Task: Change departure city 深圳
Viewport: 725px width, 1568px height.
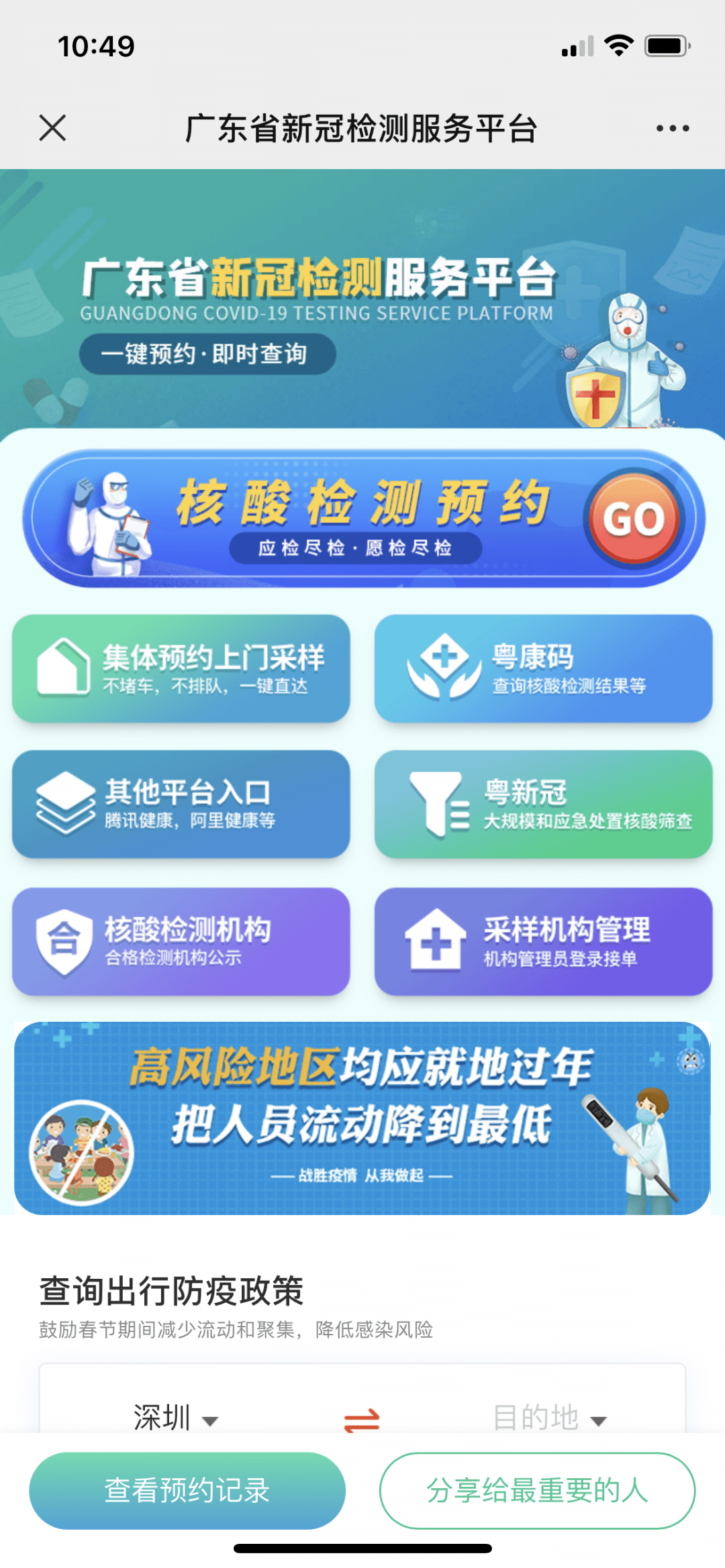Action: click(x=176, y=1417)
